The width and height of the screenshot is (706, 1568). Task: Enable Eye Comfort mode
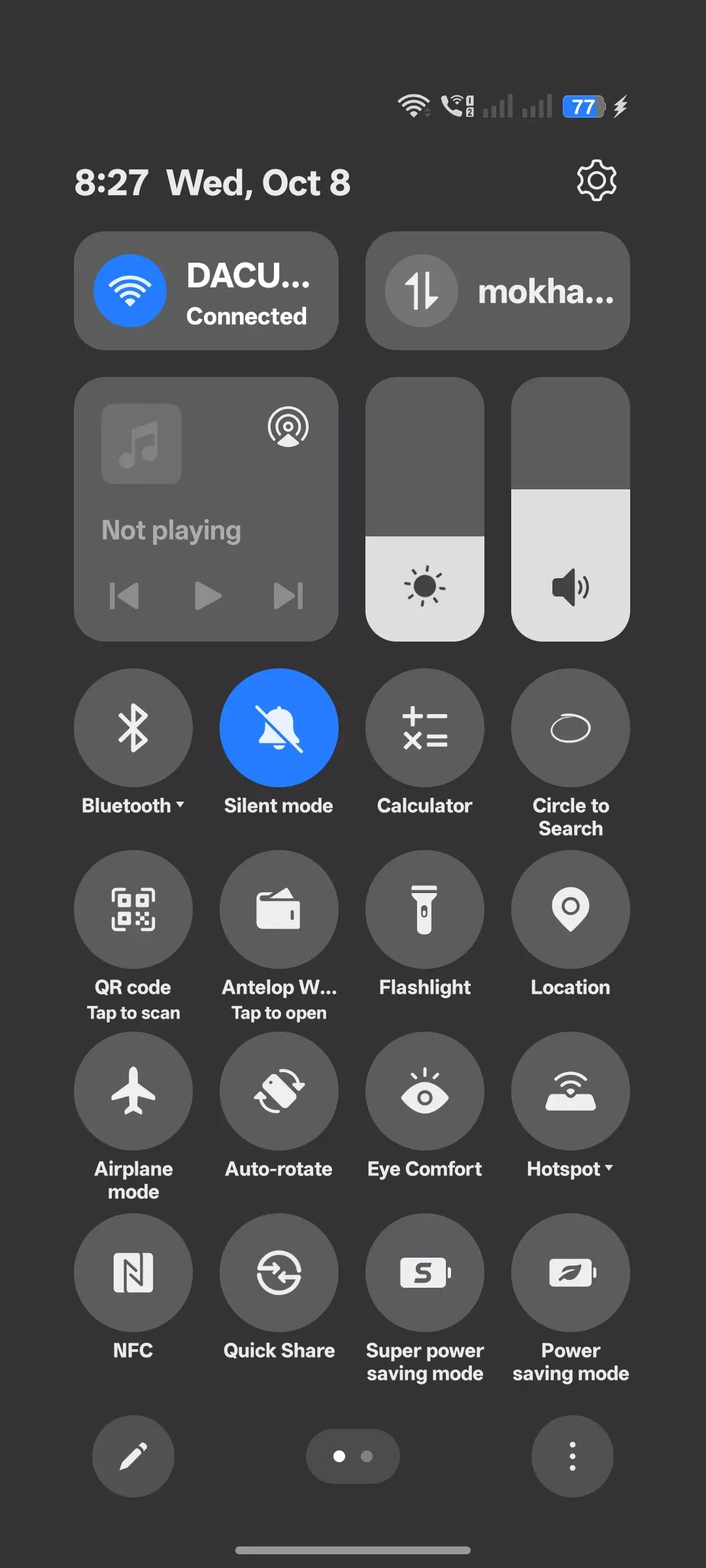pyautogui.click(x=424, y=1090)
